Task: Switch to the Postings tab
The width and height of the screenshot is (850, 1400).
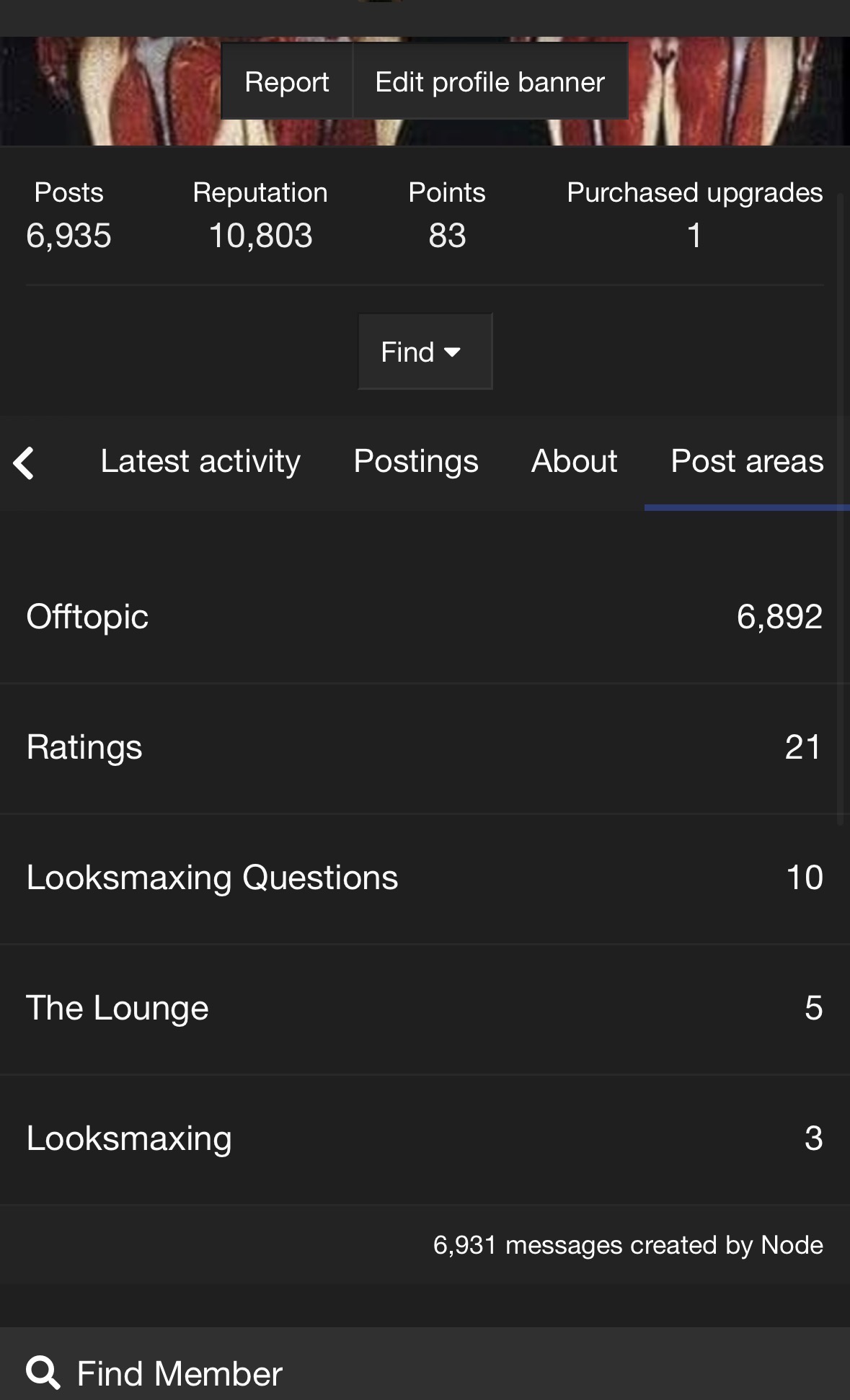Action: click(x=415, y=461)
